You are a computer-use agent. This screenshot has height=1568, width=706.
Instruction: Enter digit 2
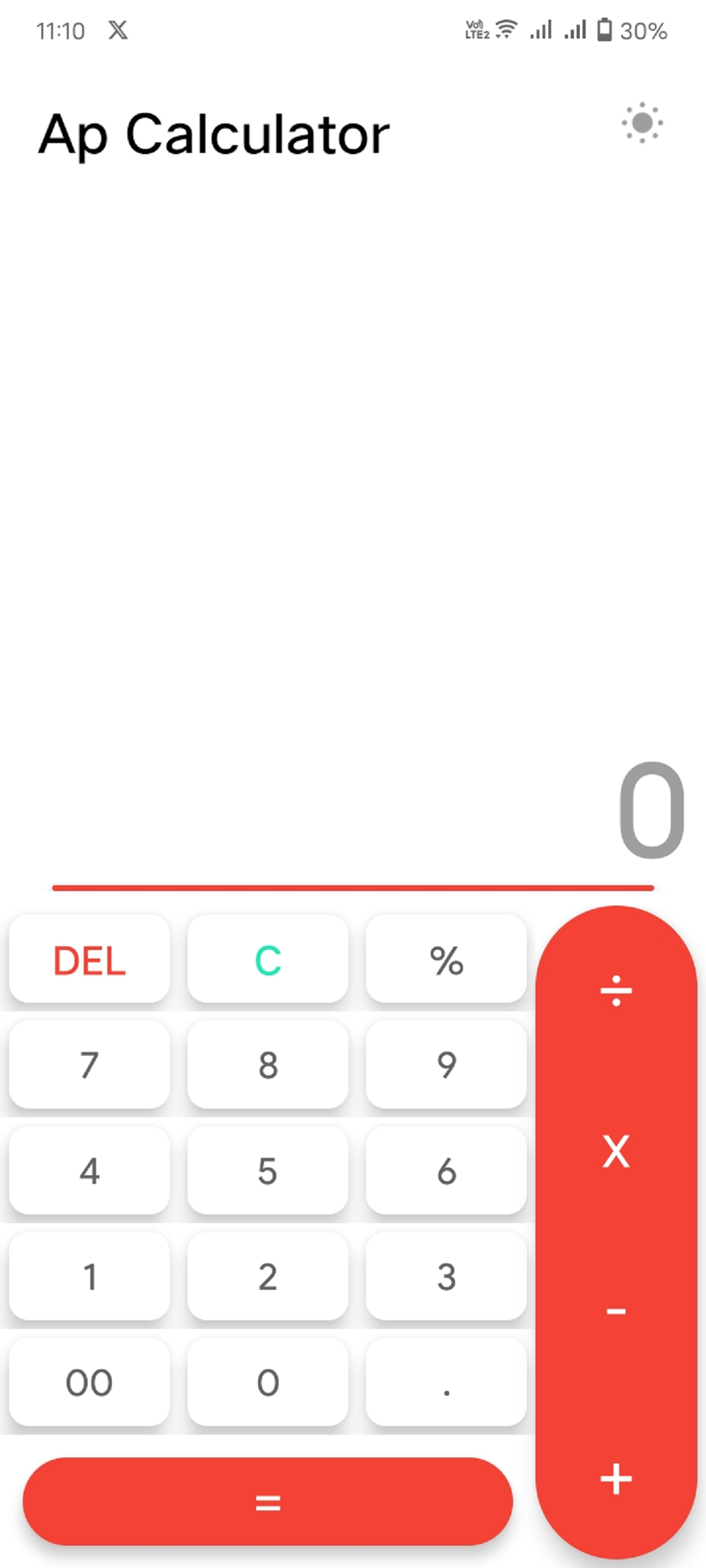pos(268,1277)
